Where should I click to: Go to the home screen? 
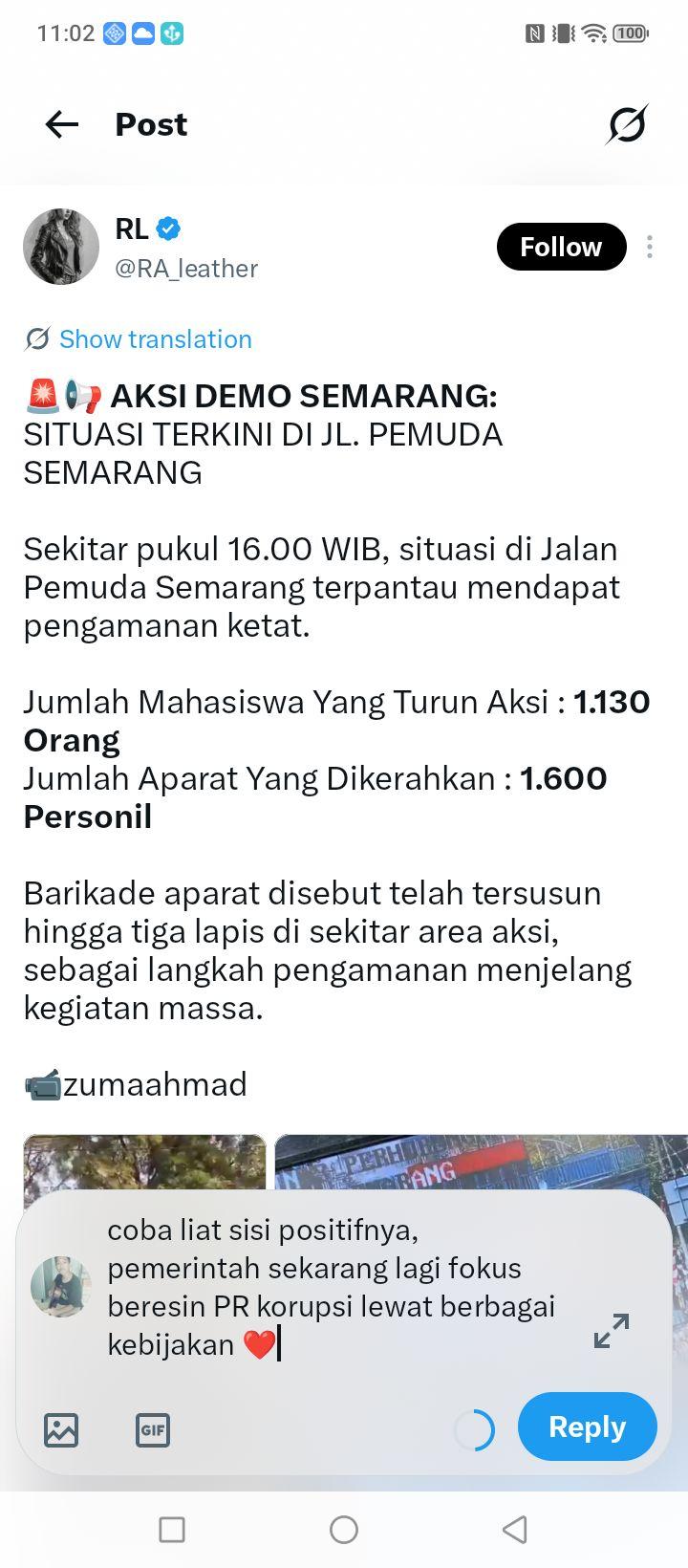344,1530
